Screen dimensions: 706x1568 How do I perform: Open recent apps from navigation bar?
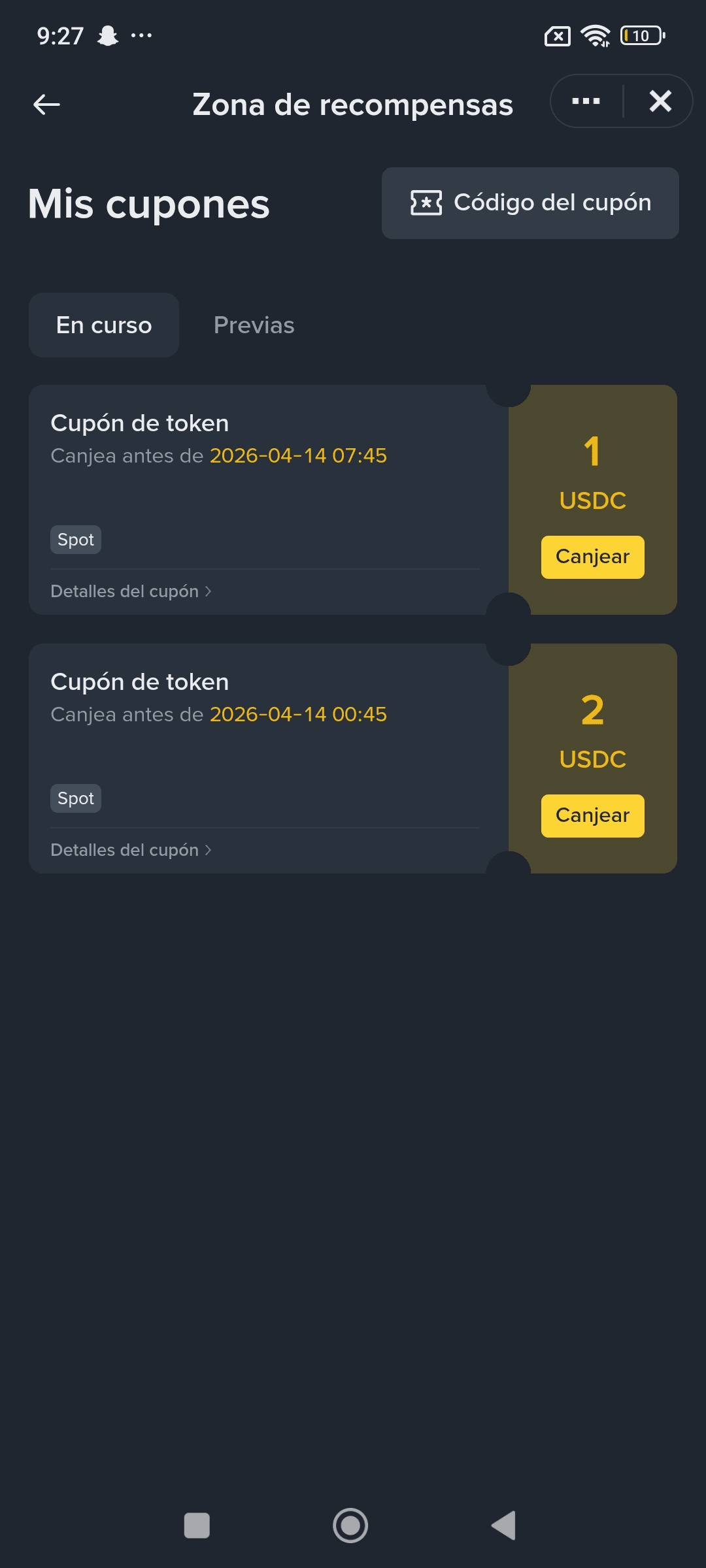tap(197, 1526)
